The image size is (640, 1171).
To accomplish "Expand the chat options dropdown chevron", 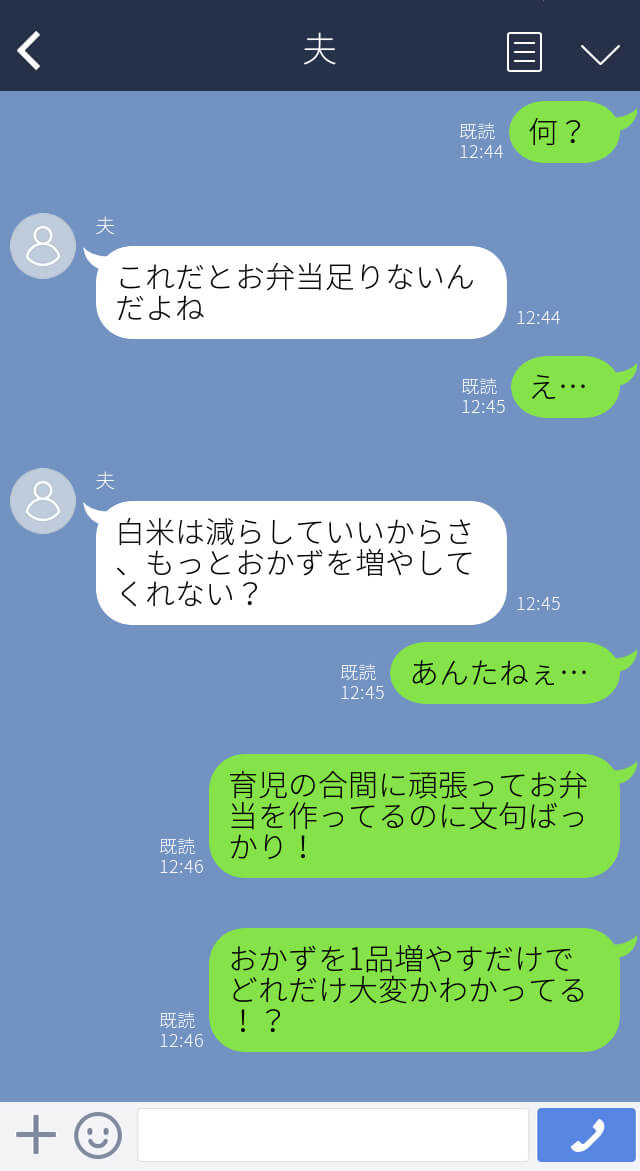I will pos(600,54).
